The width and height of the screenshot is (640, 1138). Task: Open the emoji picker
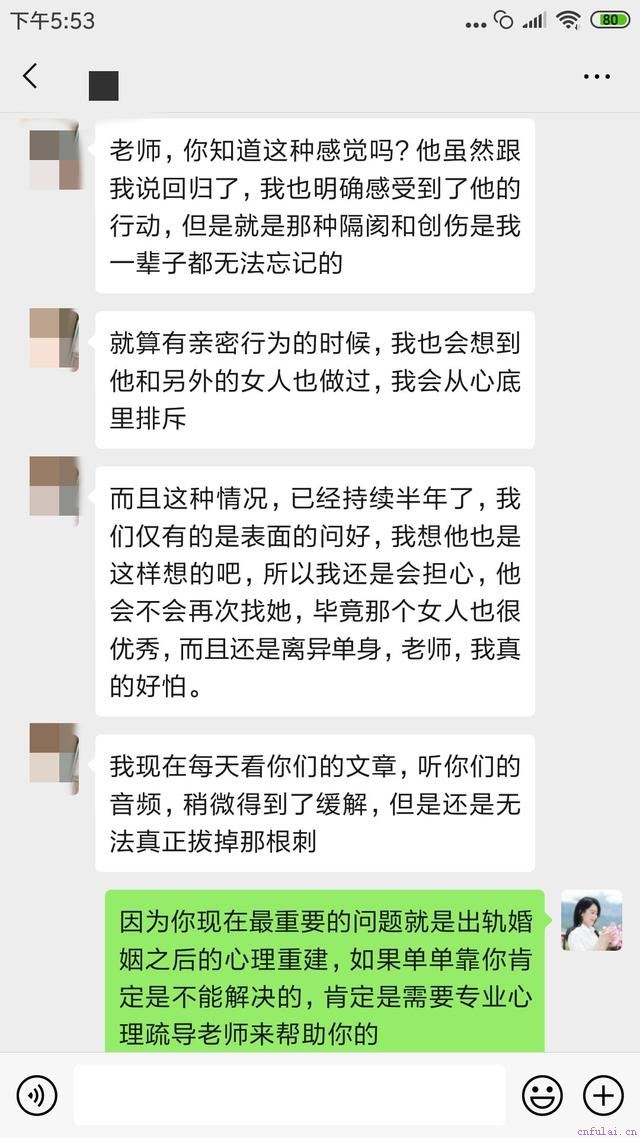542,1096
